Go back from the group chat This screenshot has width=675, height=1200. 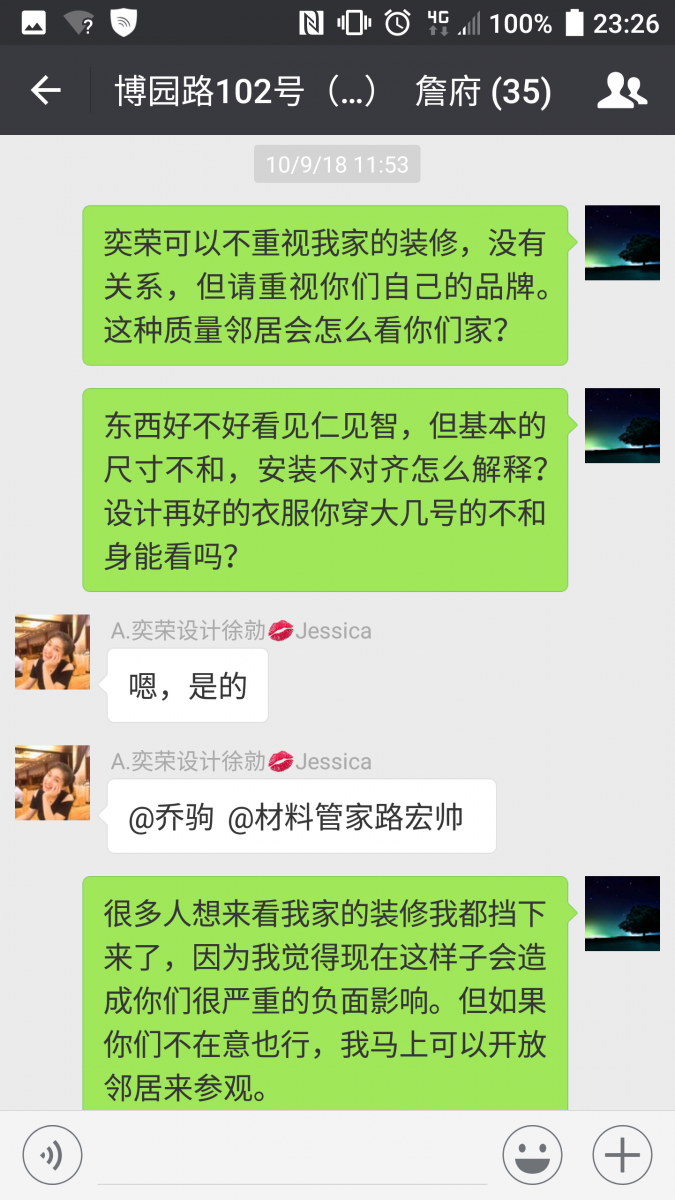(46, 91)
